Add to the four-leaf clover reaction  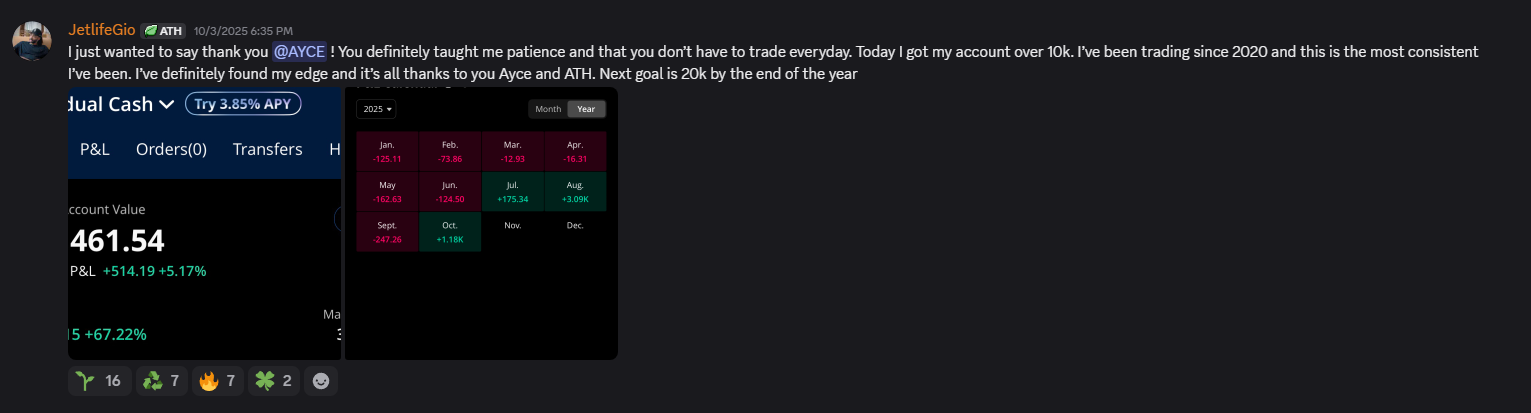point(272,381)
